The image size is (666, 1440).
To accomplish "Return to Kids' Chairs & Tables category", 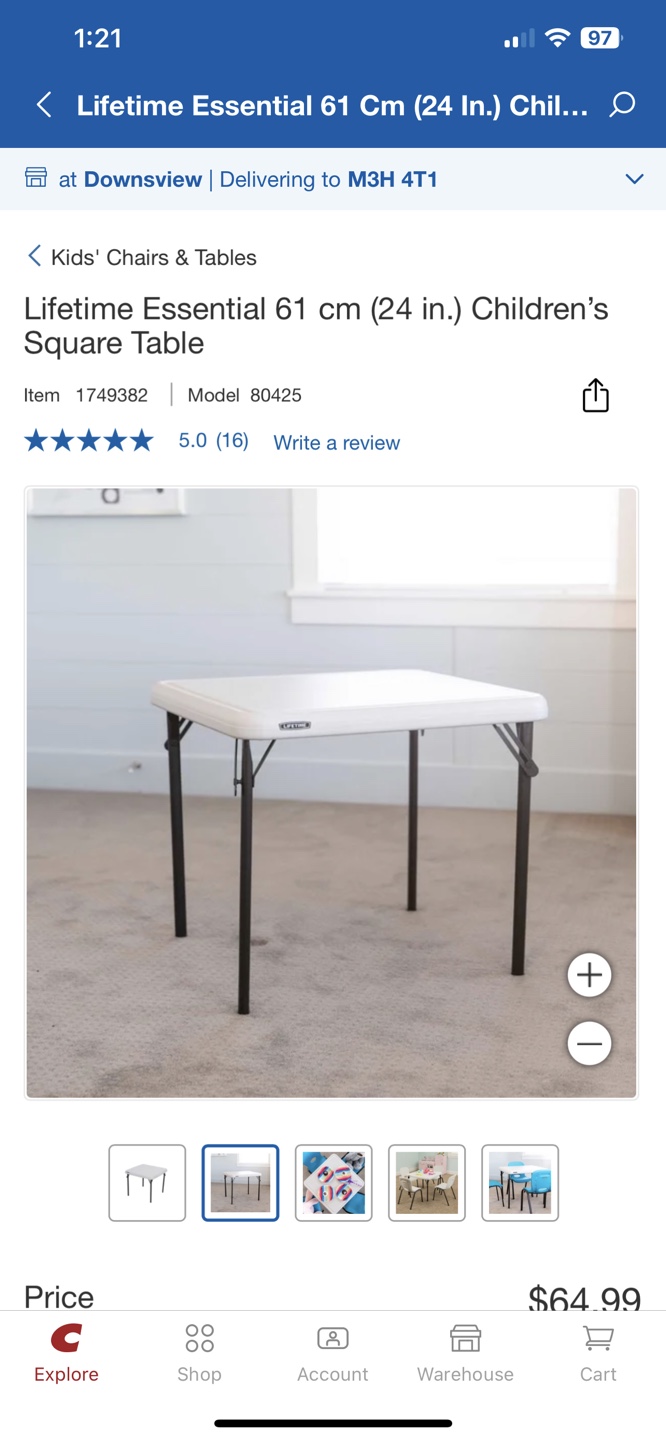I will [141, 257].
